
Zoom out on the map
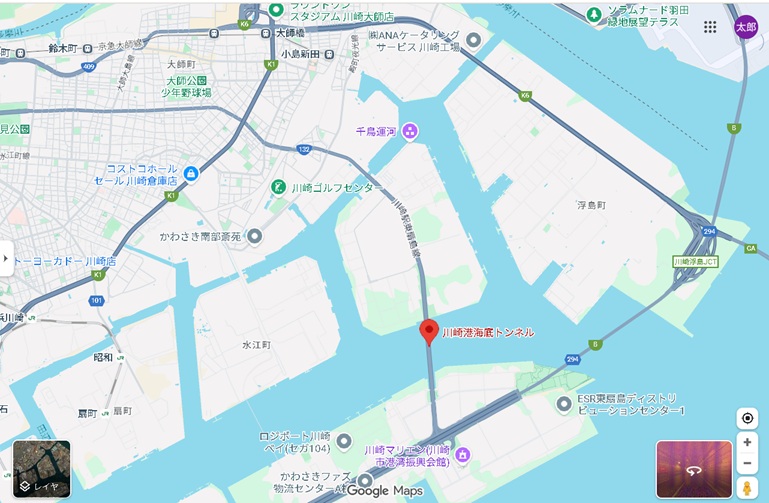click(x=747, y=463)
